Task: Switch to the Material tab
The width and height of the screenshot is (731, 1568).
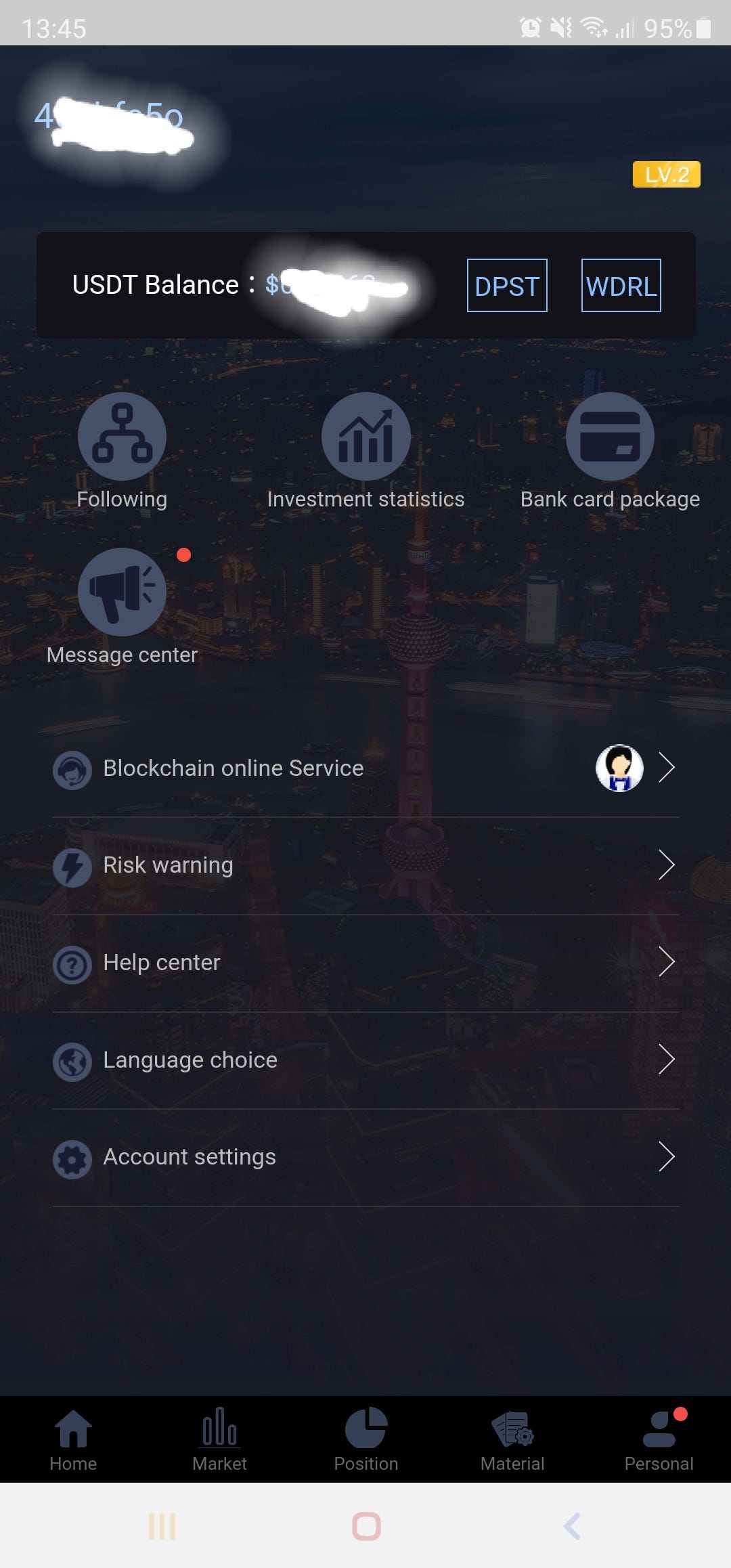Action: tap(512, 1439)
